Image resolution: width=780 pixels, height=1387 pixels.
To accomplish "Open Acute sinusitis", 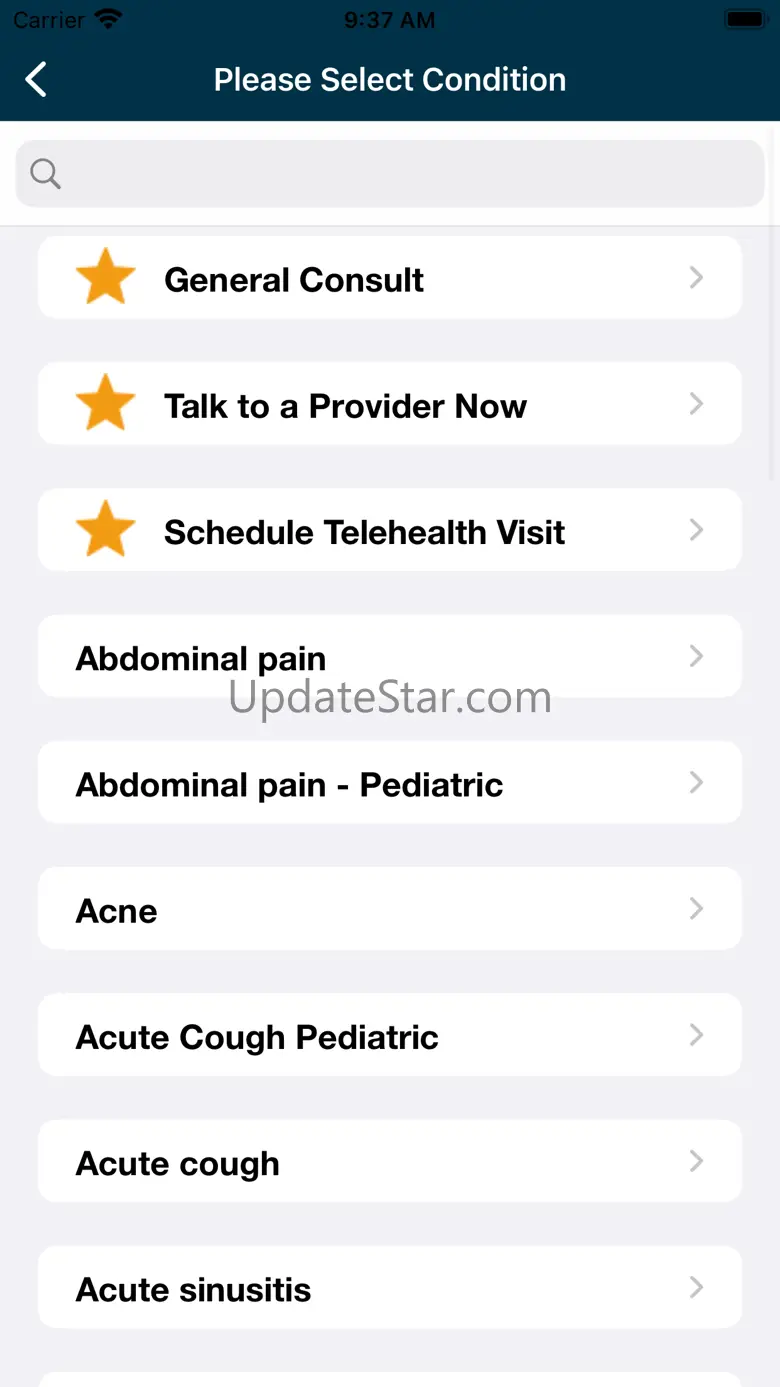I will 390,1288.
